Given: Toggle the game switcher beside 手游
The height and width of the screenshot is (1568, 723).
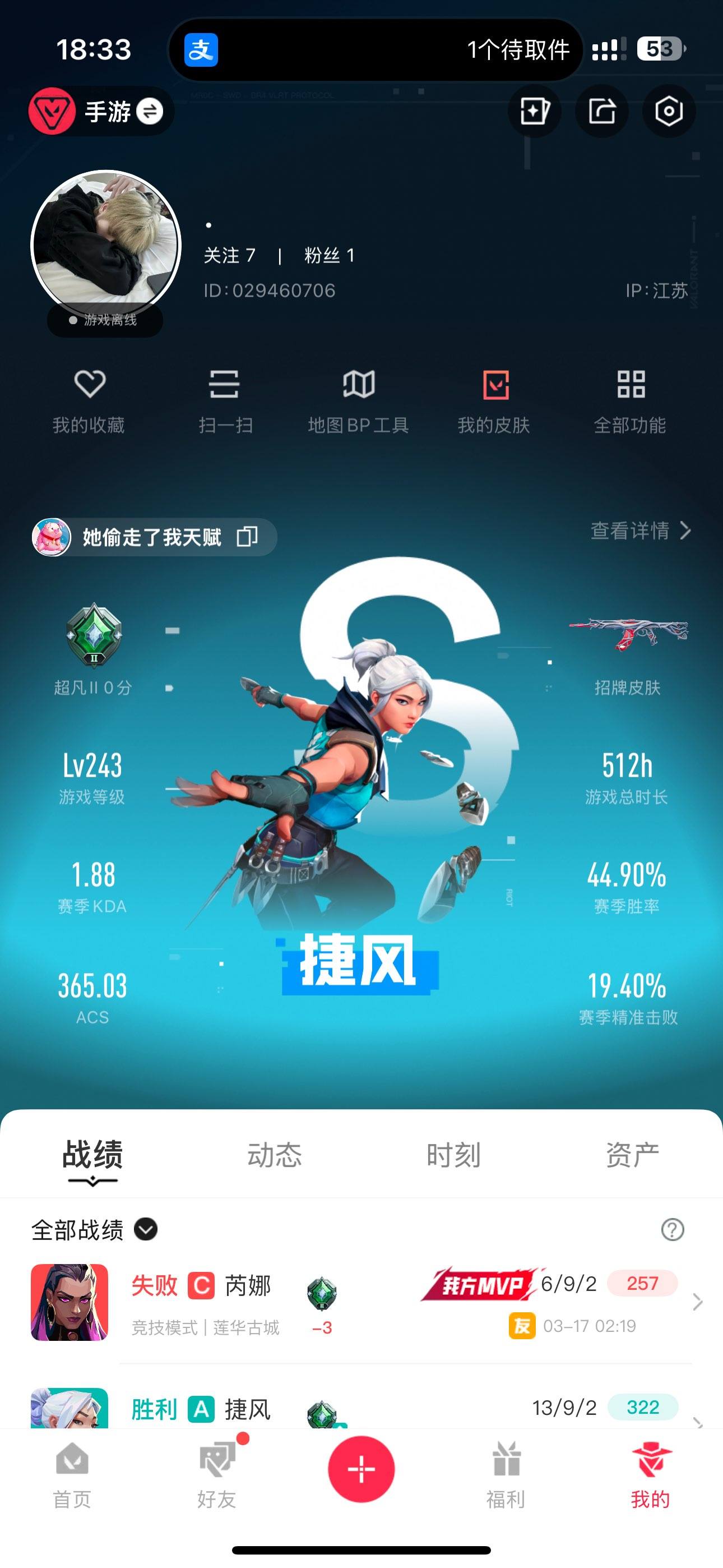Looking at the screenshot, I should [x=151, y=112].
